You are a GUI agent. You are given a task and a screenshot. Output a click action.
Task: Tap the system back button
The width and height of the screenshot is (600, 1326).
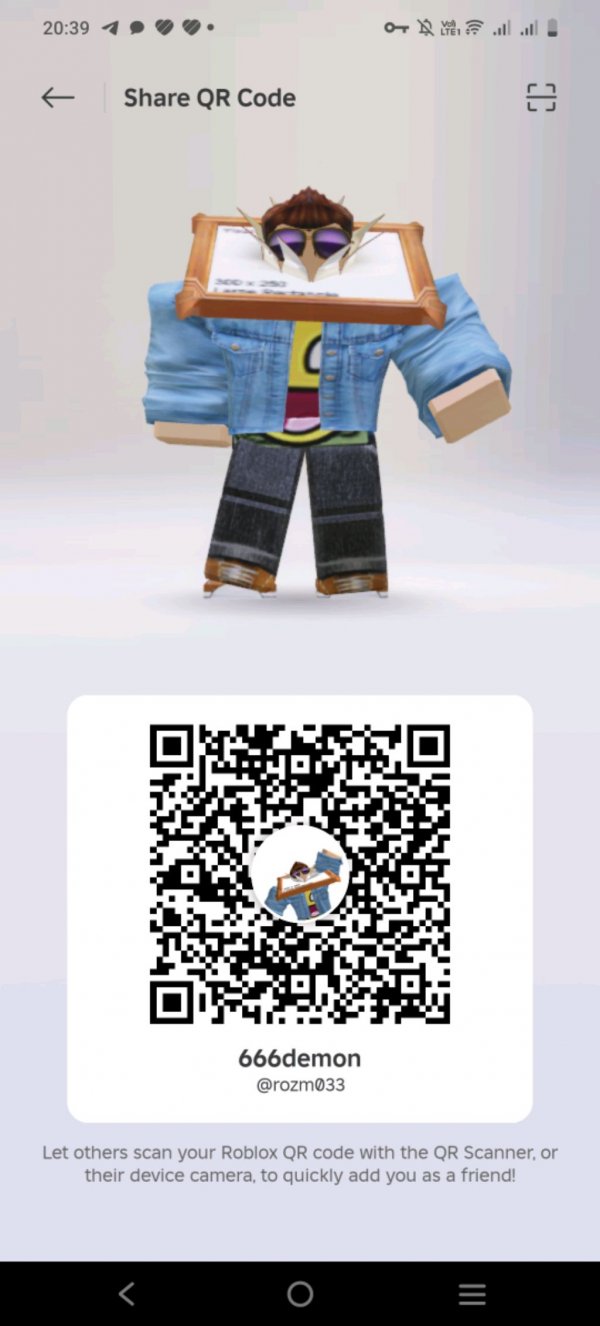126,1294
